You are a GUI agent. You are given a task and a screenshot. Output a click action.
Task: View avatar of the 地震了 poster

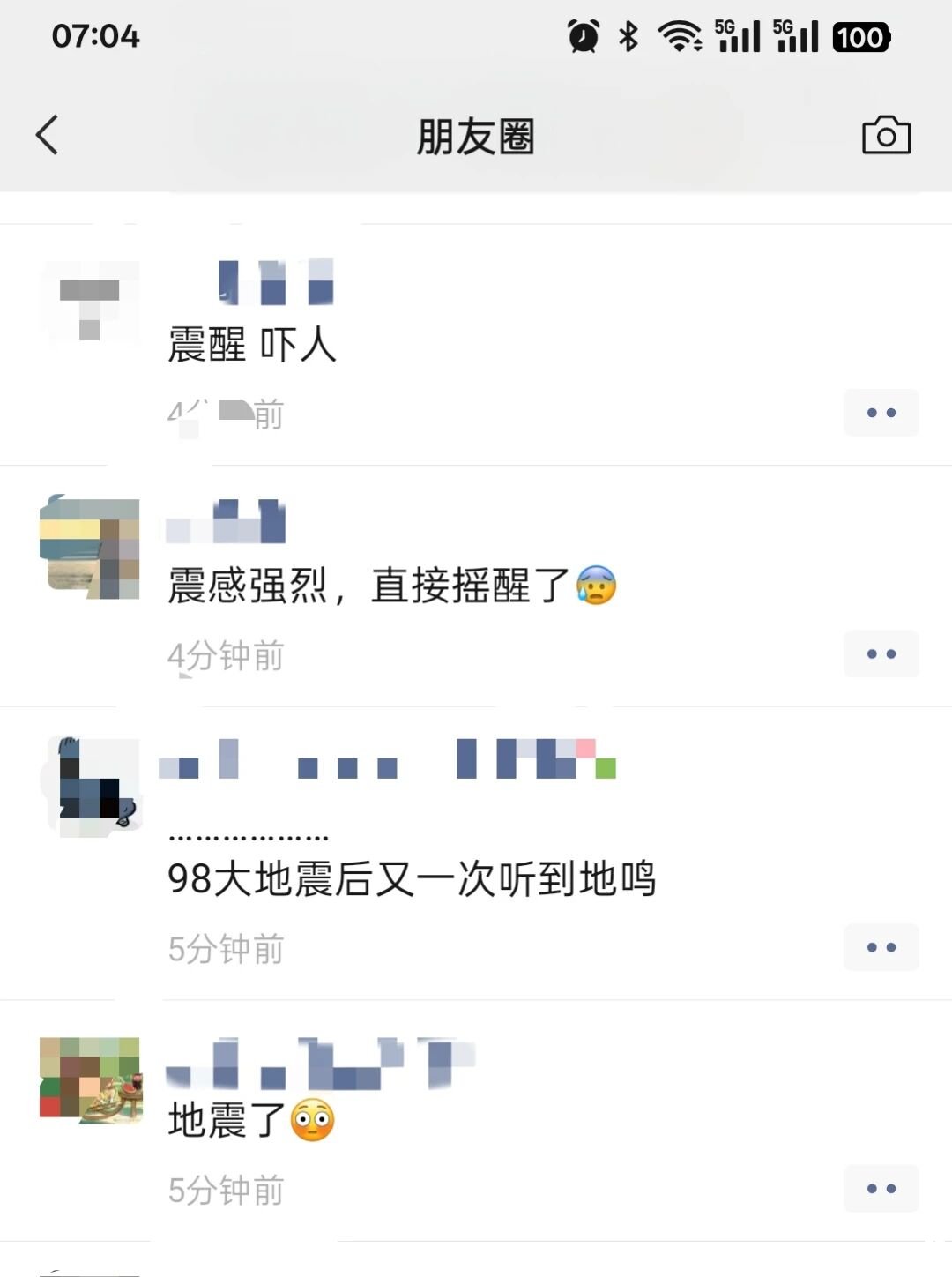[x=90, y=1079]
